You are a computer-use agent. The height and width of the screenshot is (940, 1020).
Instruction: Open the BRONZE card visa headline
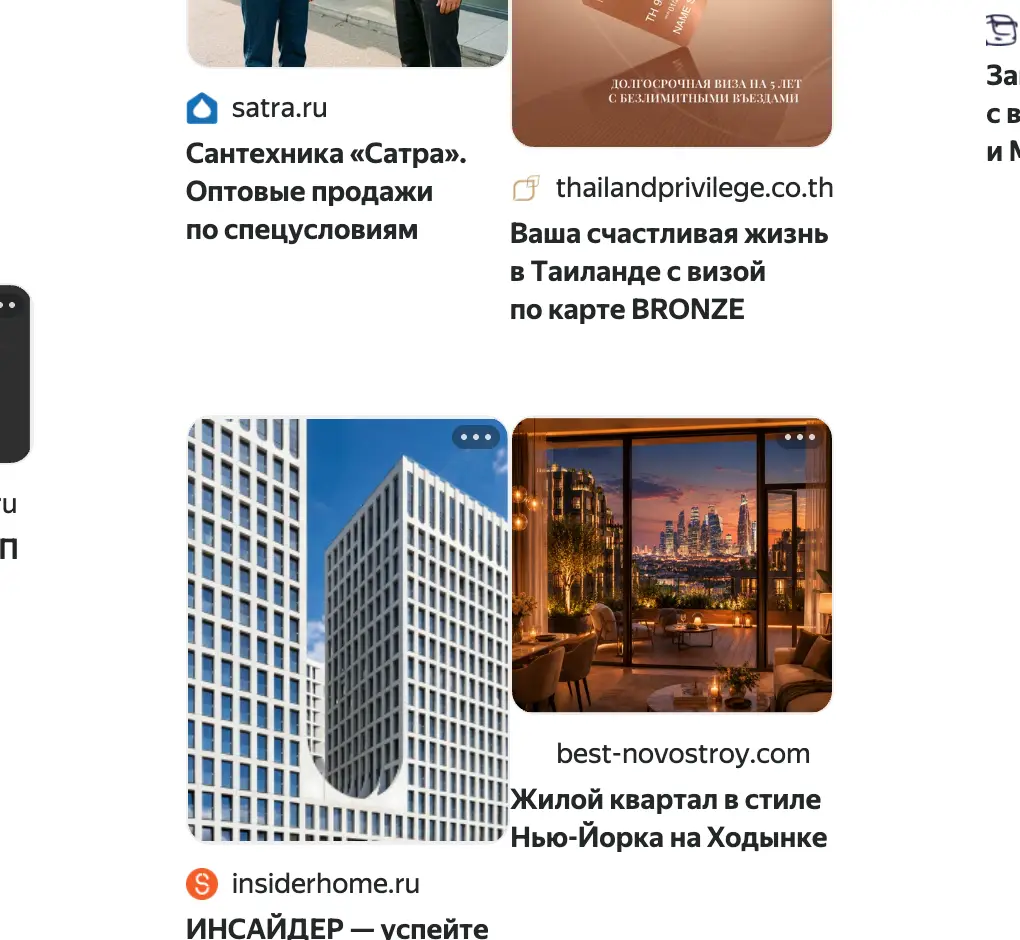(x=669, y=271)
